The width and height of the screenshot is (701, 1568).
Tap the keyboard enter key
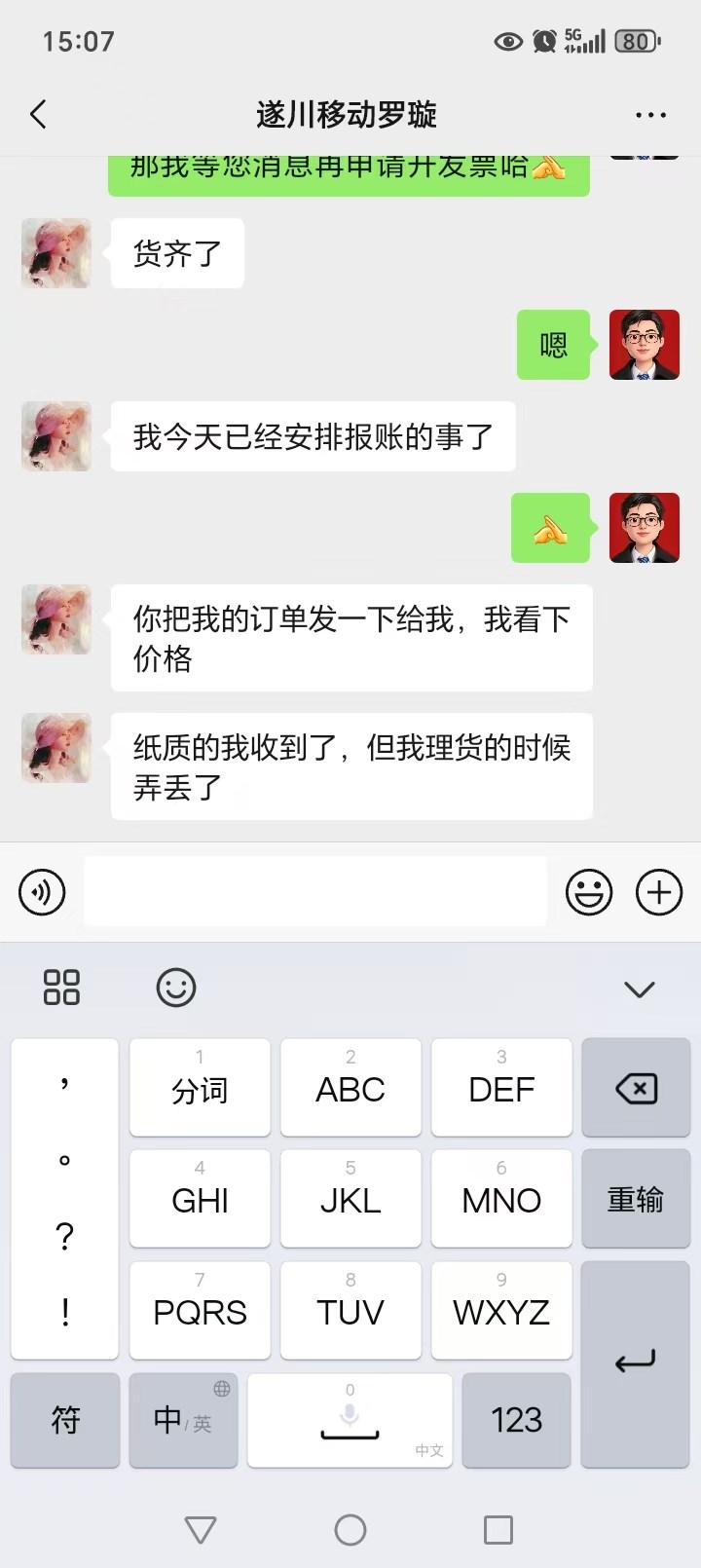point(636,1363)
